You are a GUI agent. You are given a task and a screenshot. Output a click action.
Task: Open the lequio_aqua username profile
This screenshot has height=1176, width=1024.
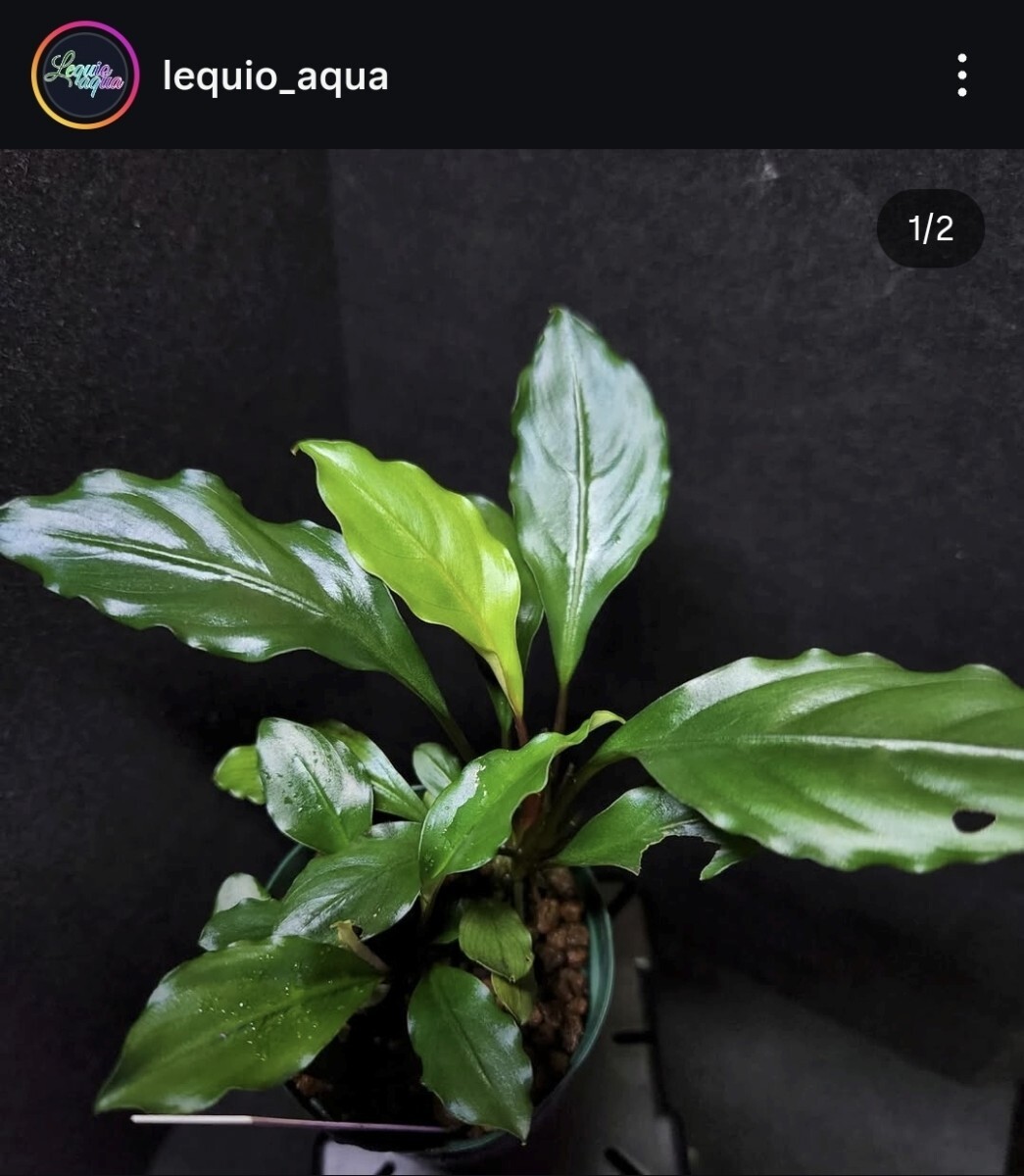[x=275, y=75]
